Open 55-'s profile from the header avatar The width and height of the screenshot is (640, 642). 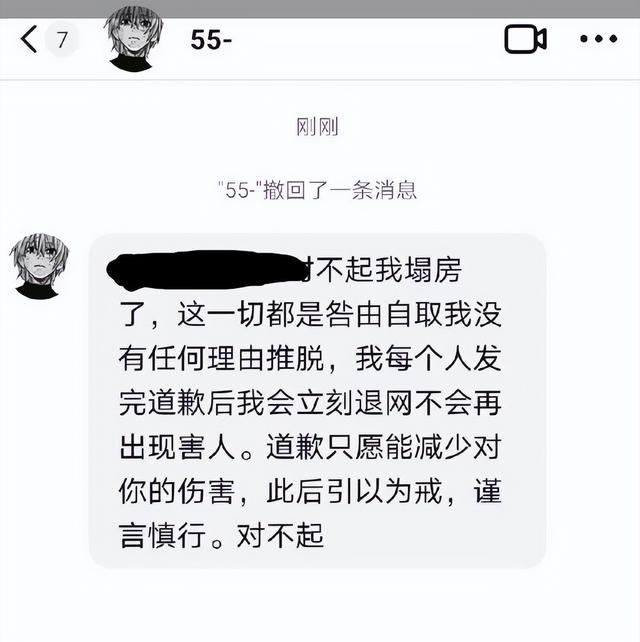tap(135, 39)
